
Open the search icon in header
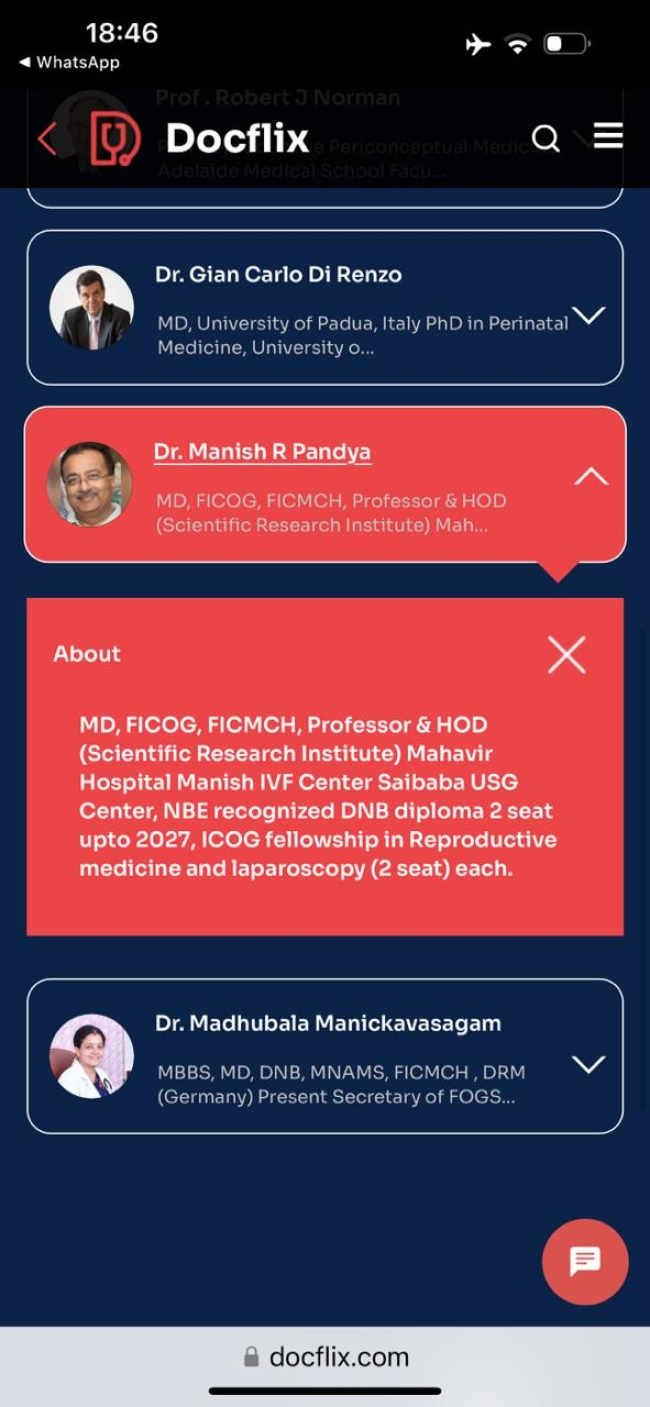click(x=545, y=138)
